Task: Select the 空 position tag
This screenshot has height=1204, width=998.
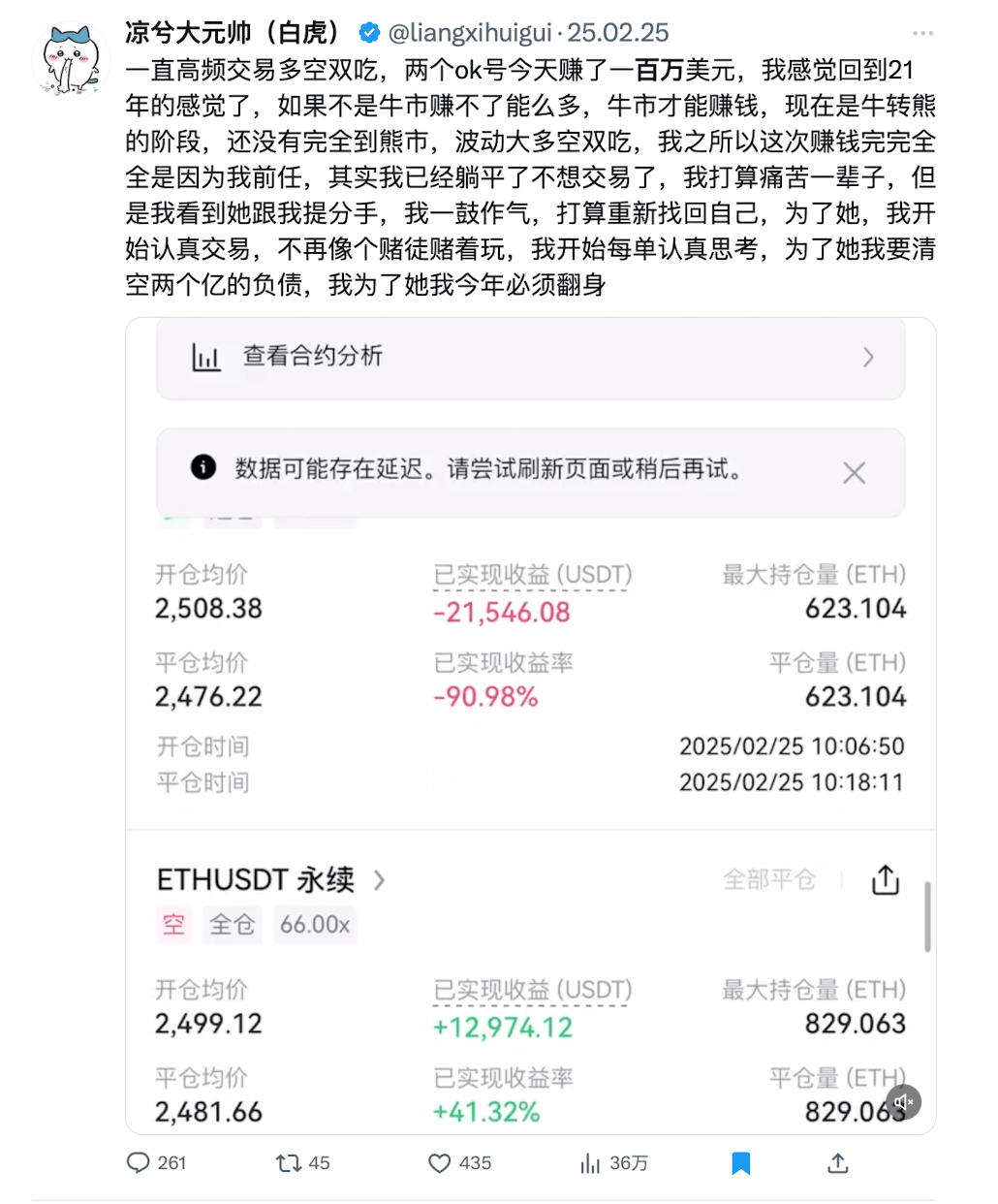Action: pos(173,925)
